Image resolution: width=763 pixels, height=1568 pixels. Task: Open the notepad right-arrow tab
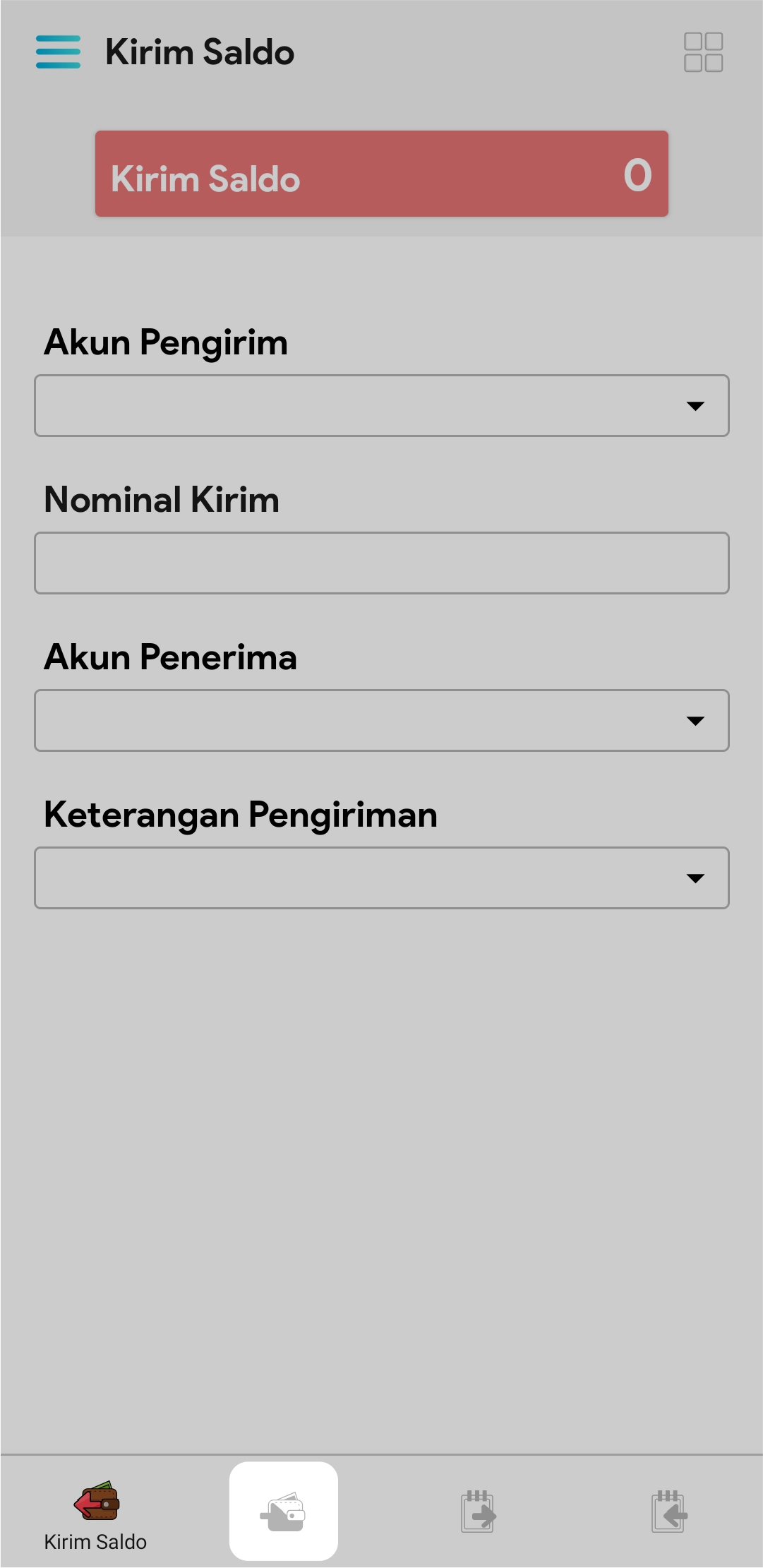[478, 1512]
